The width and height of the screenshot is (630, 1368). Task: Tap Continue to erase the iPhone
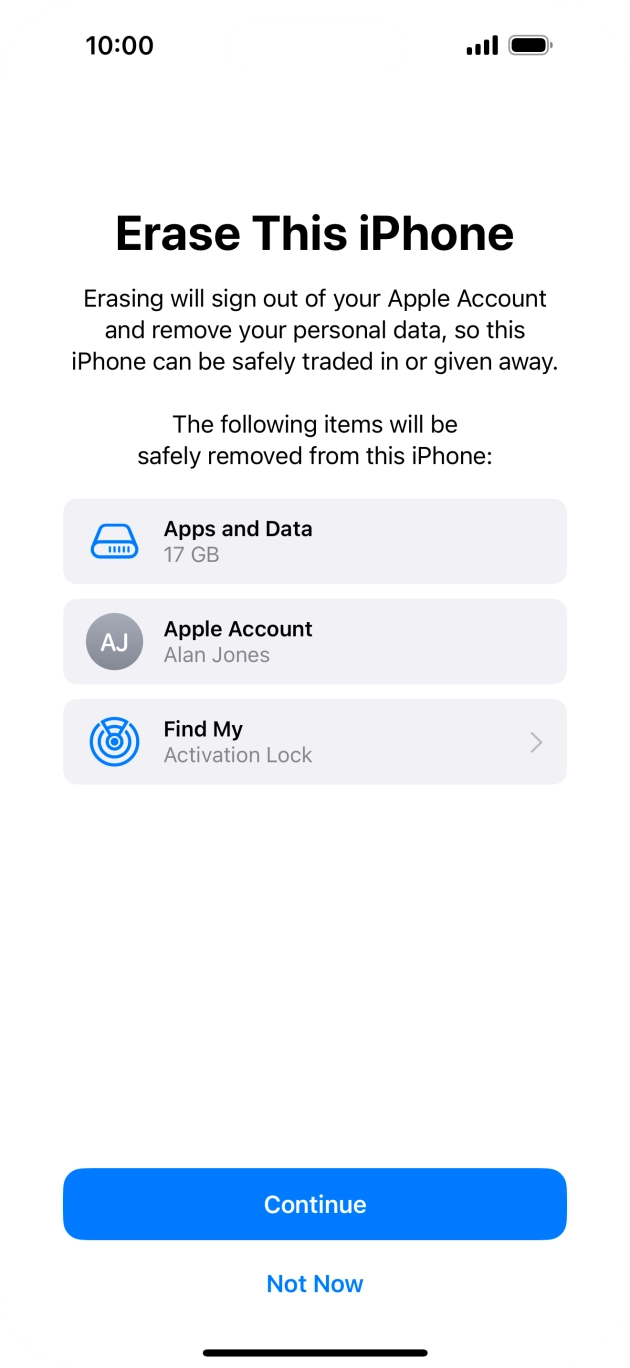(x=315, y=1204)
